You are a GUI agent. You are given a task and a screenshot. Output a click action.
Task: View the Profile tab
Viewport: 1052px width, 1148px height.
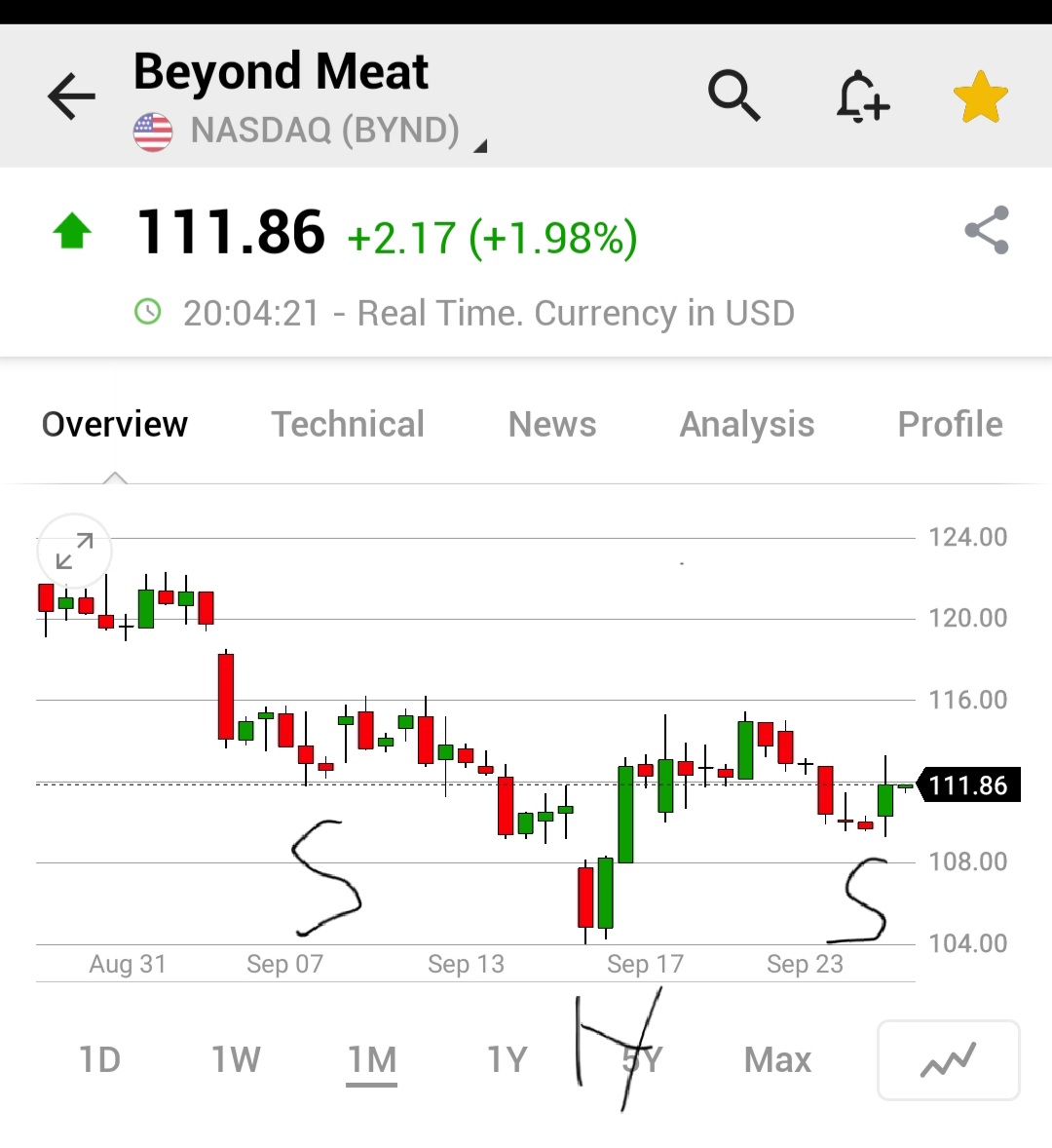pos(950,425)
